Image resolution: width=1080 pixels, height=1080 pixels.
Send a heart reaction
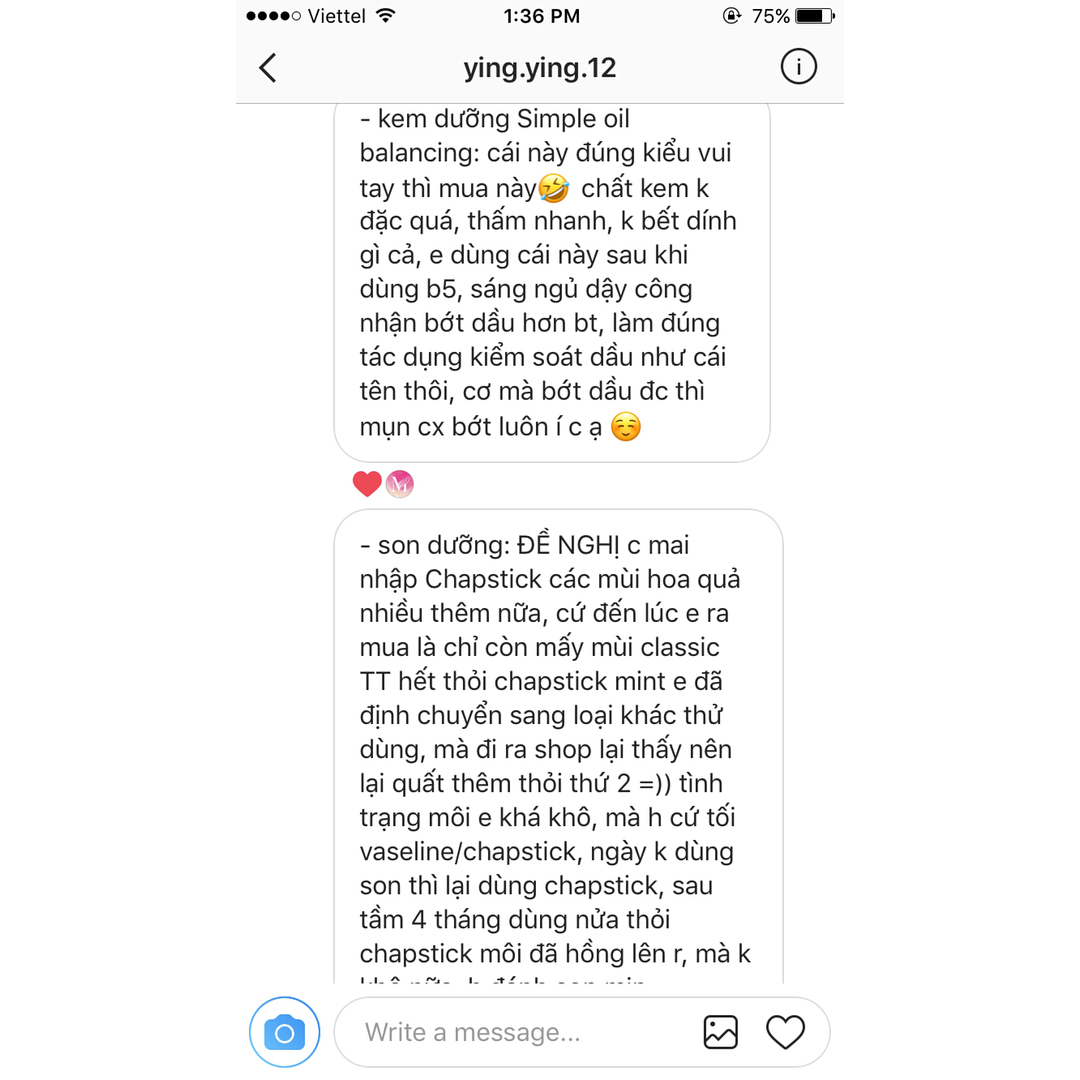pos(785,1032)
